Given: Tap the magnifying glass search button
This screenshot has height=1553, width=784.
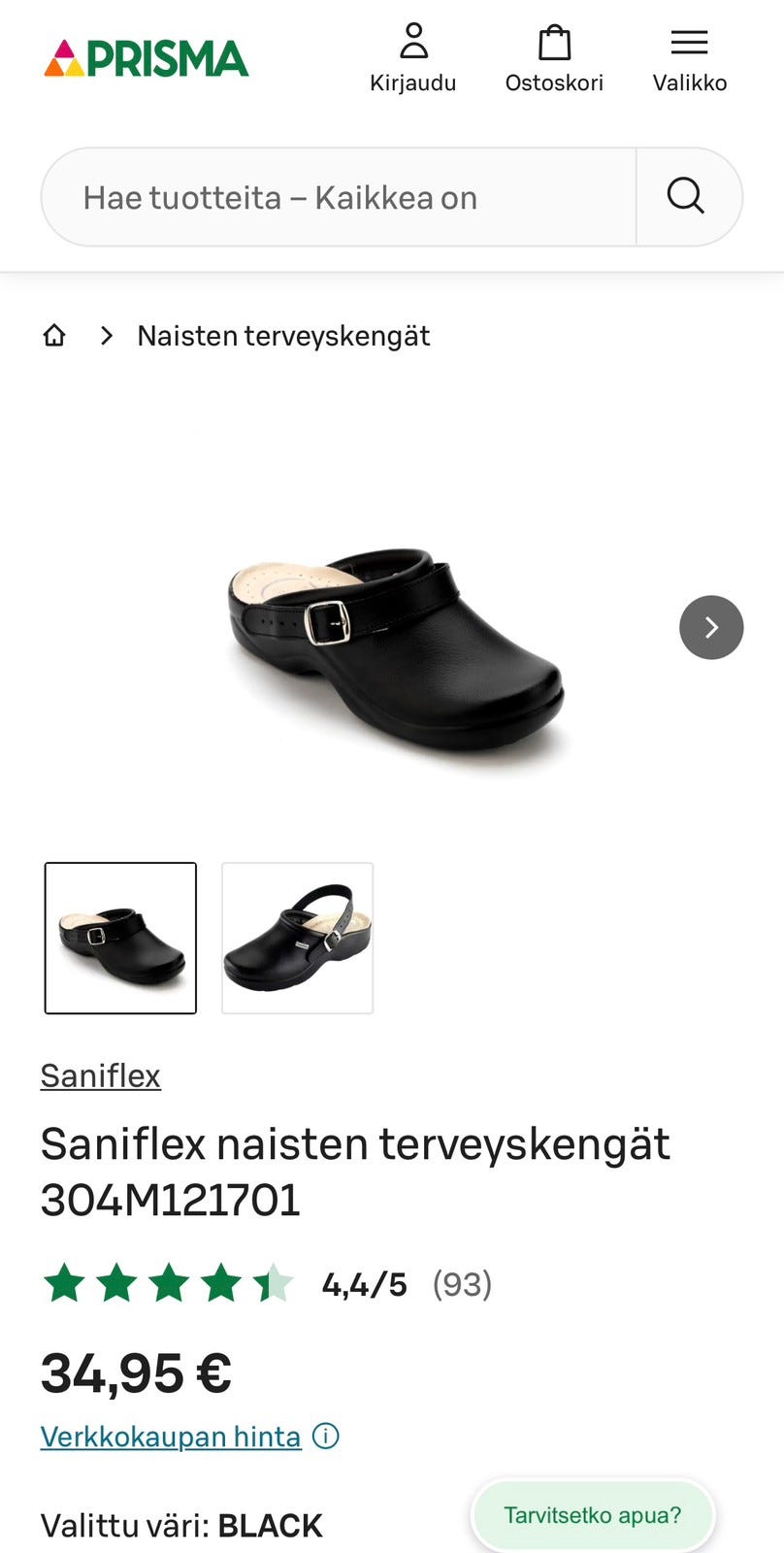Looking at the screenshot, I should tap(686, 197).
